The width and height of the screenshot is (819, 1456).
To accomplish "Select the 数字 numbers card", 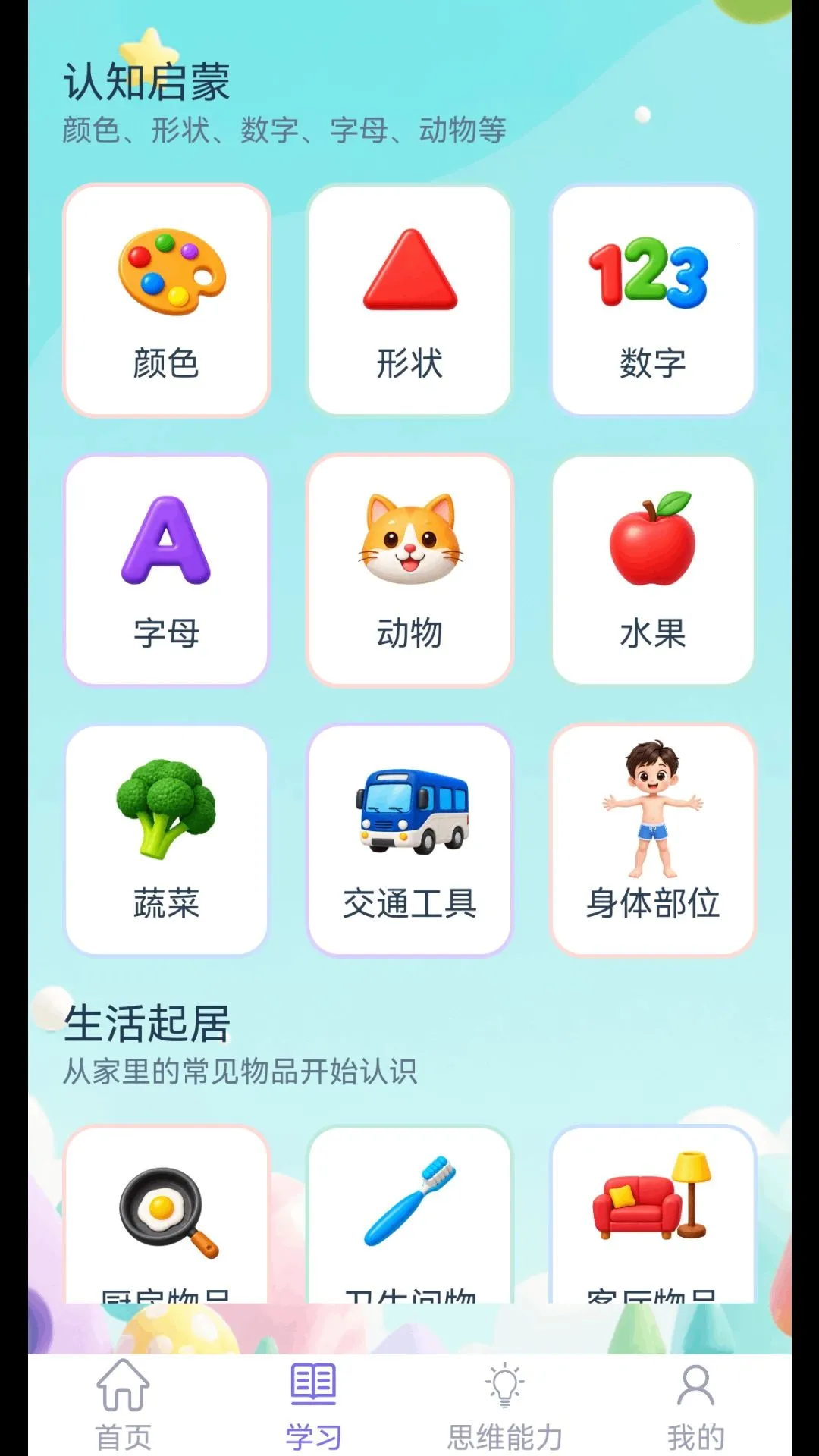I will click(653, 300).
